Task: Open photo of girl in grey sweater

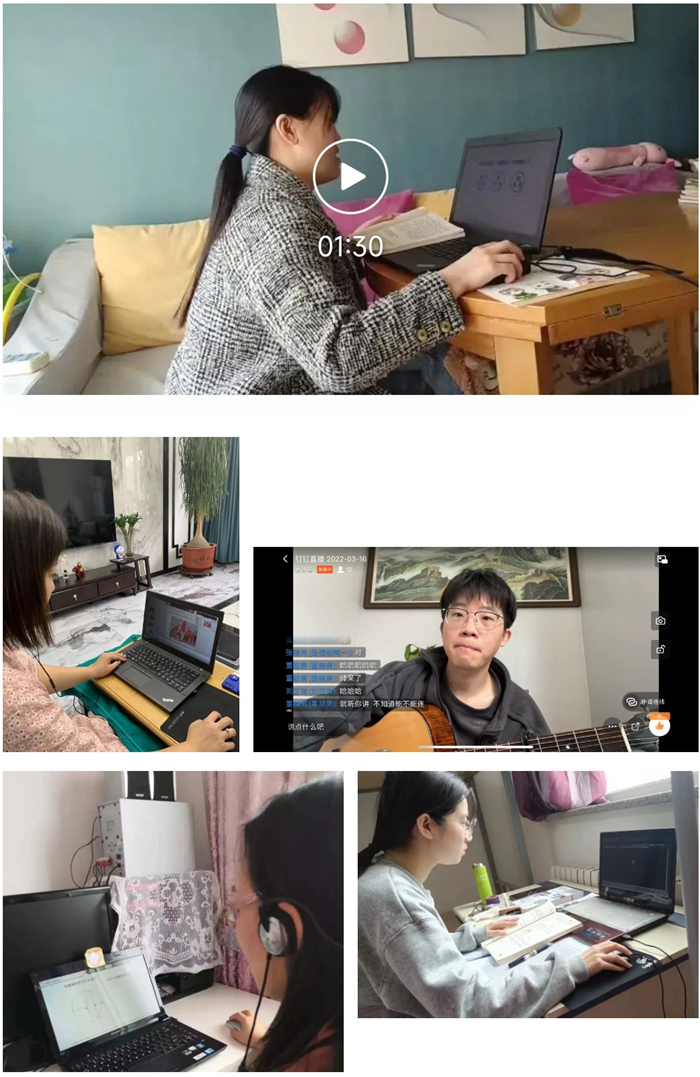Action: point(527,894)
